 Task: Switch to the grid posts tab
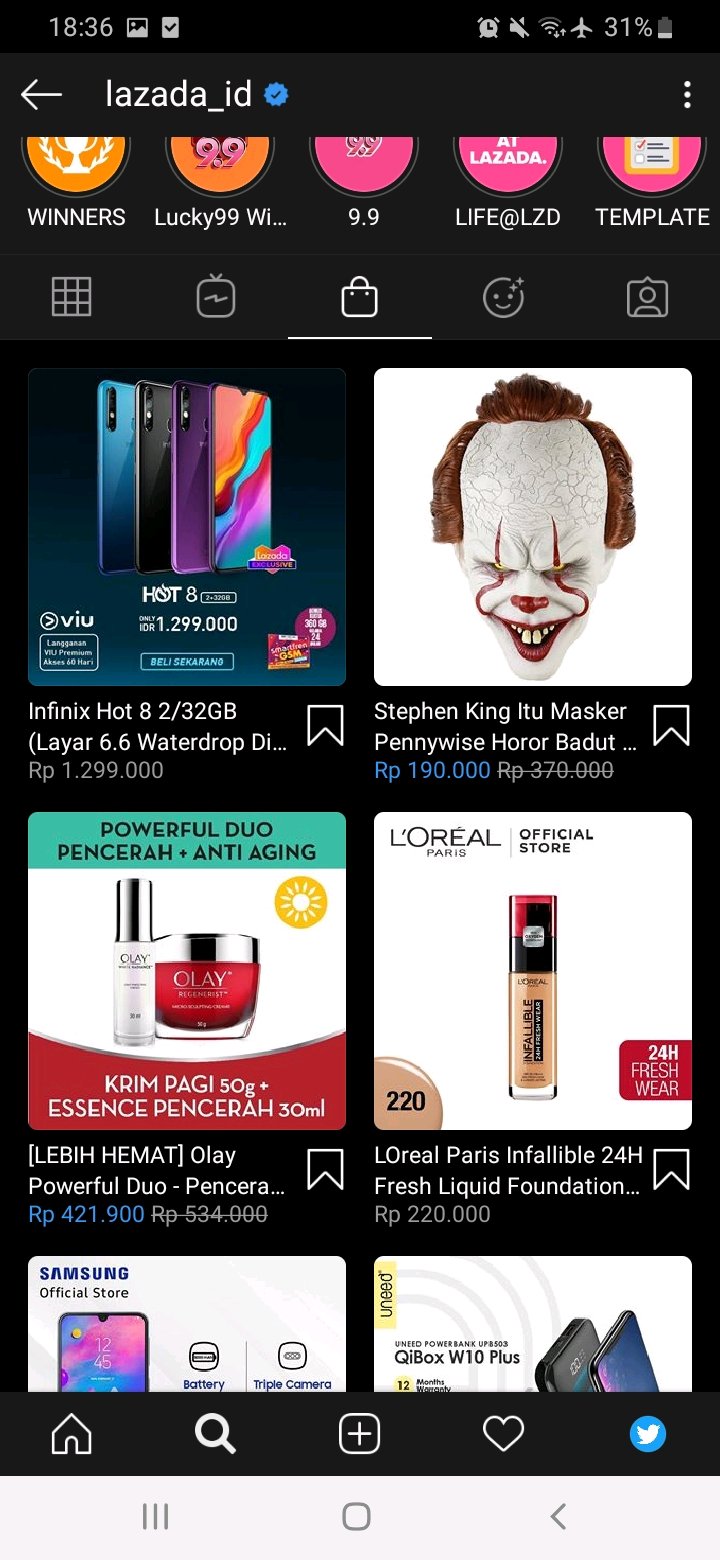click(71, 296)
